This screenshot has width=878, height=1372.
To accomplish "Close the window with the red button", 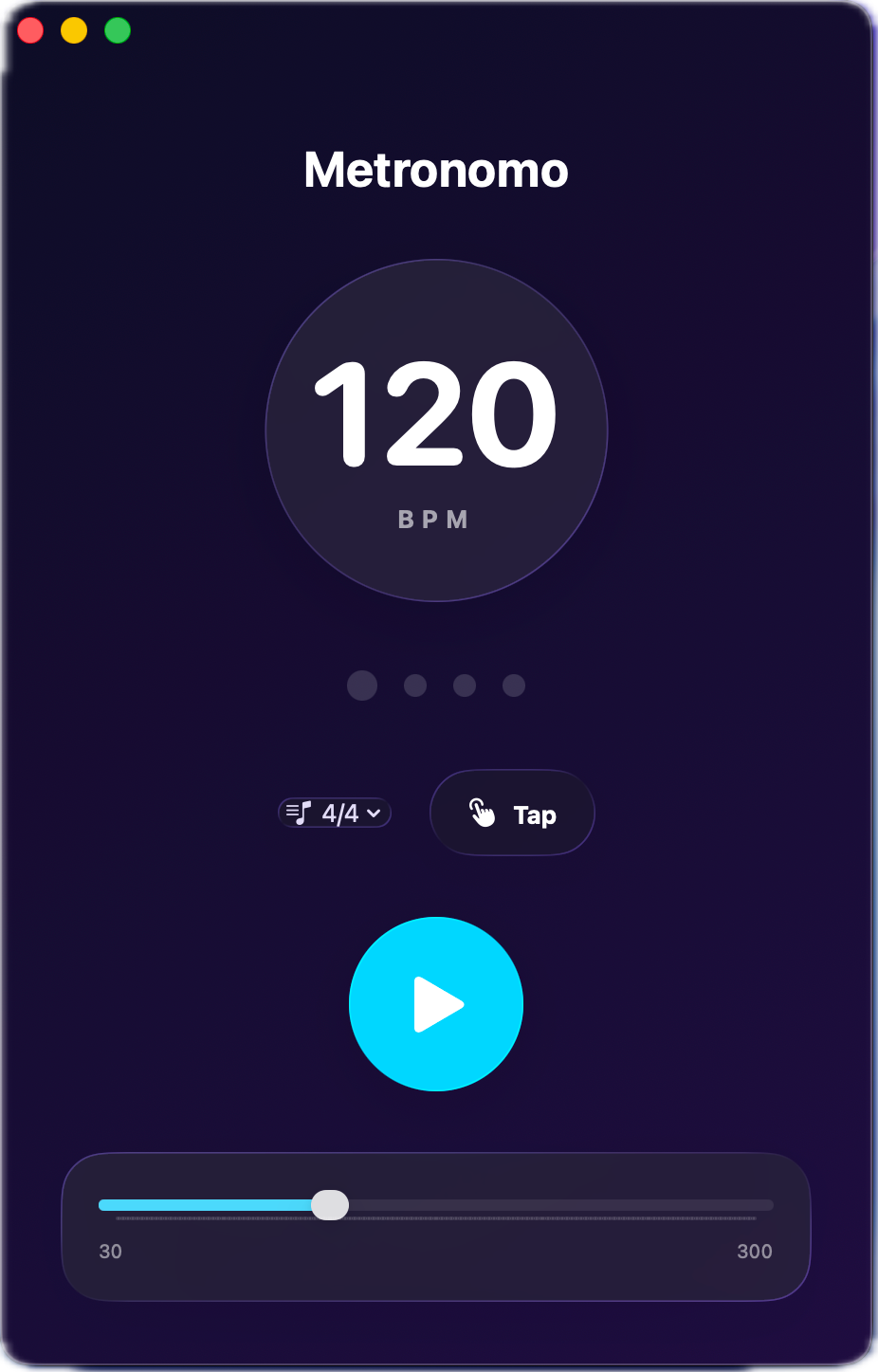I will [30, 30].
